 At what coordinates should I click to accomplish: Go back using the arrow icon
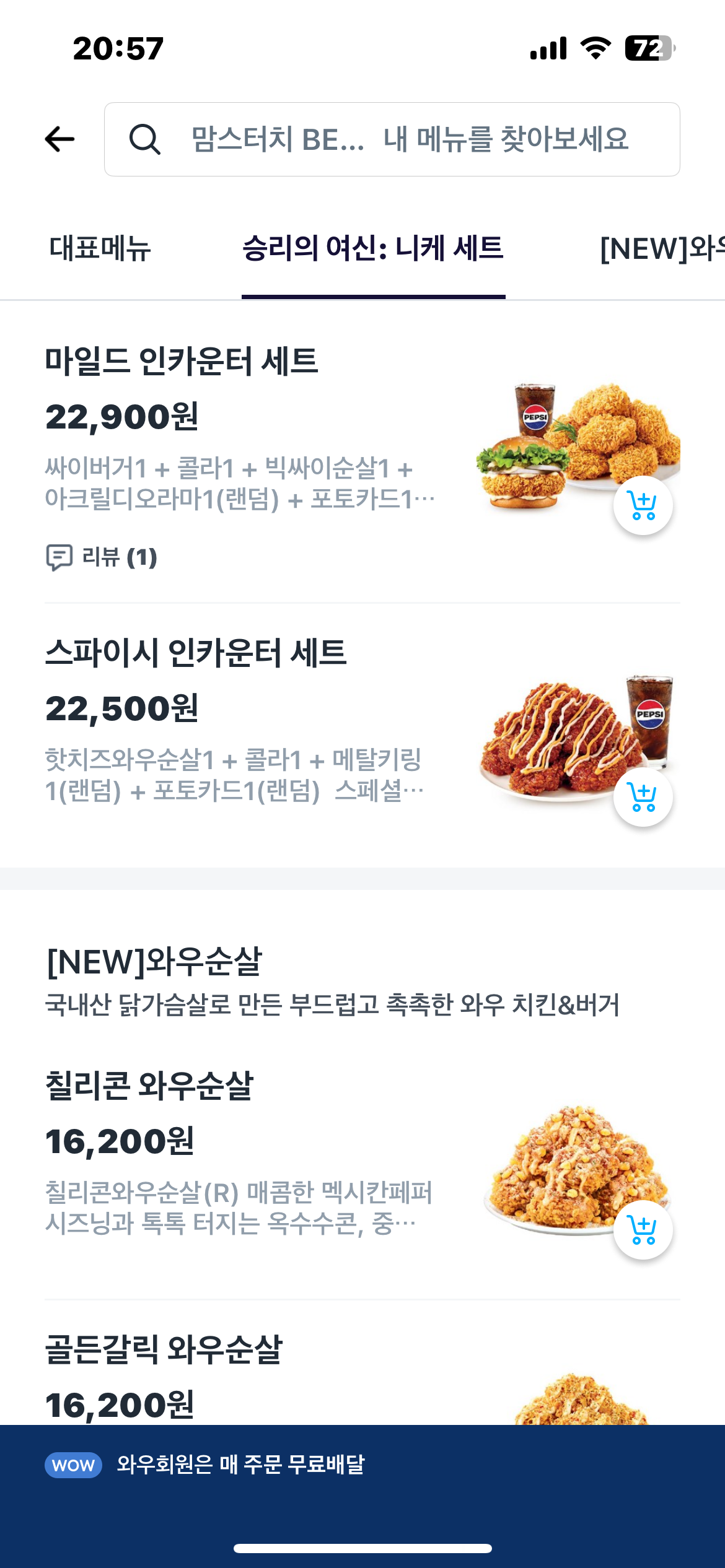click(60, 139)
